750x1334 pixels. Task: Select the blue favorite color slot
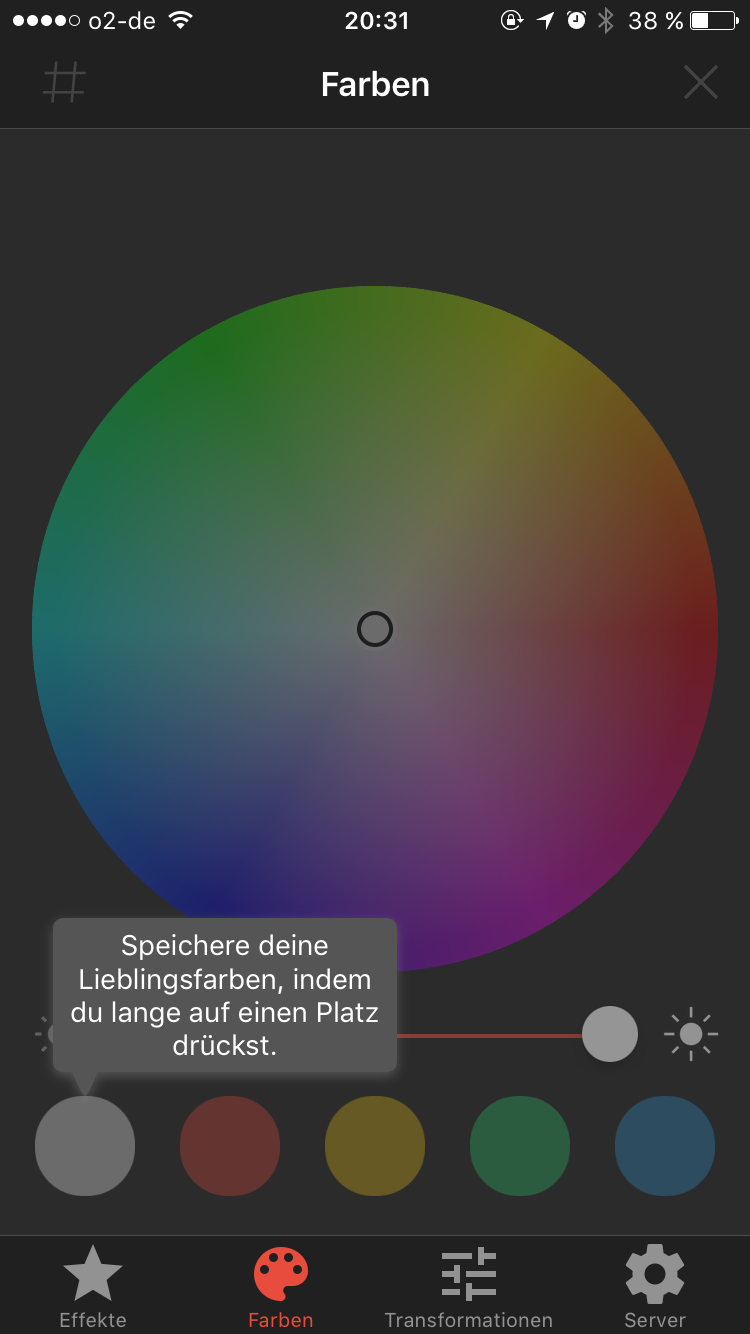tap(665, 1146)
